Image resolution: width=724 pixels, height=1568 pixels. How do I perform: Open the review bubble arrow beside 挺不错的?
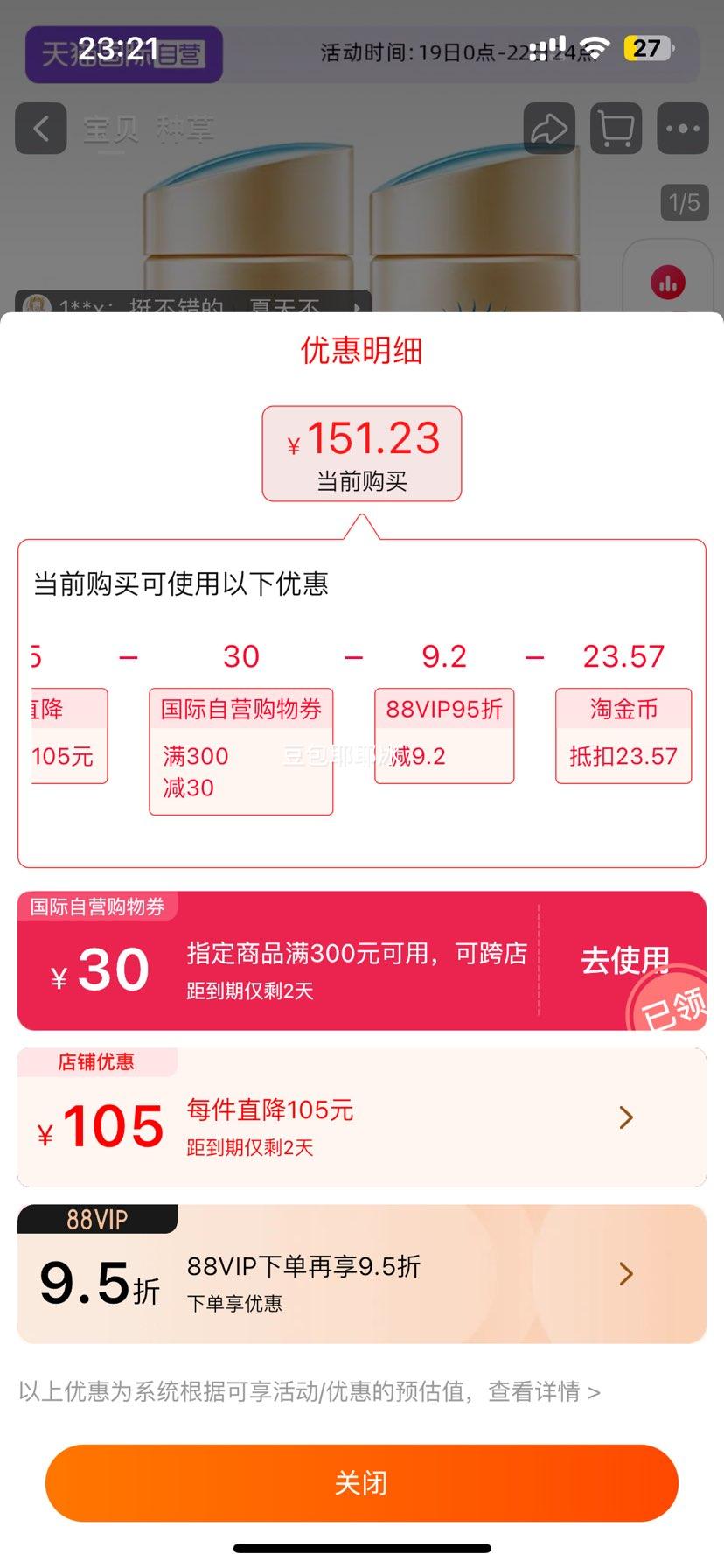pos(357,308)
